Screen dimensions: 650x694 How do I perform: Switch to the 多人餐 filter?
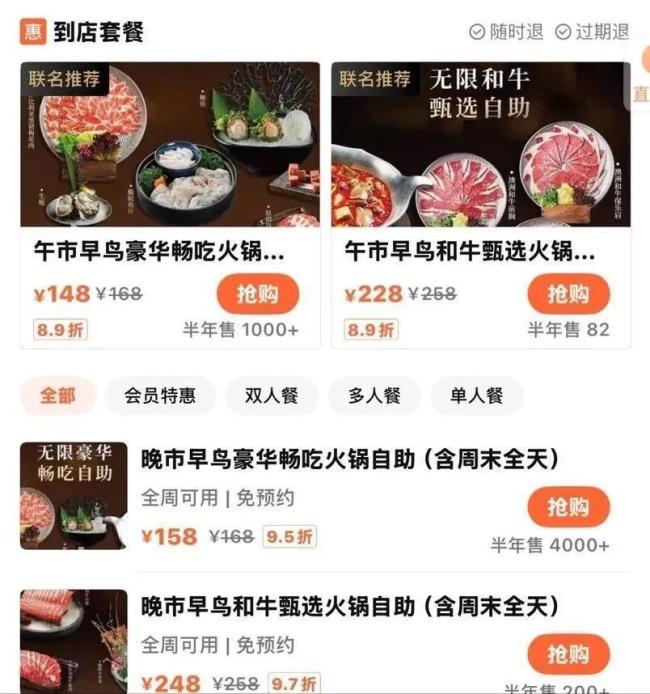(375, 395)
